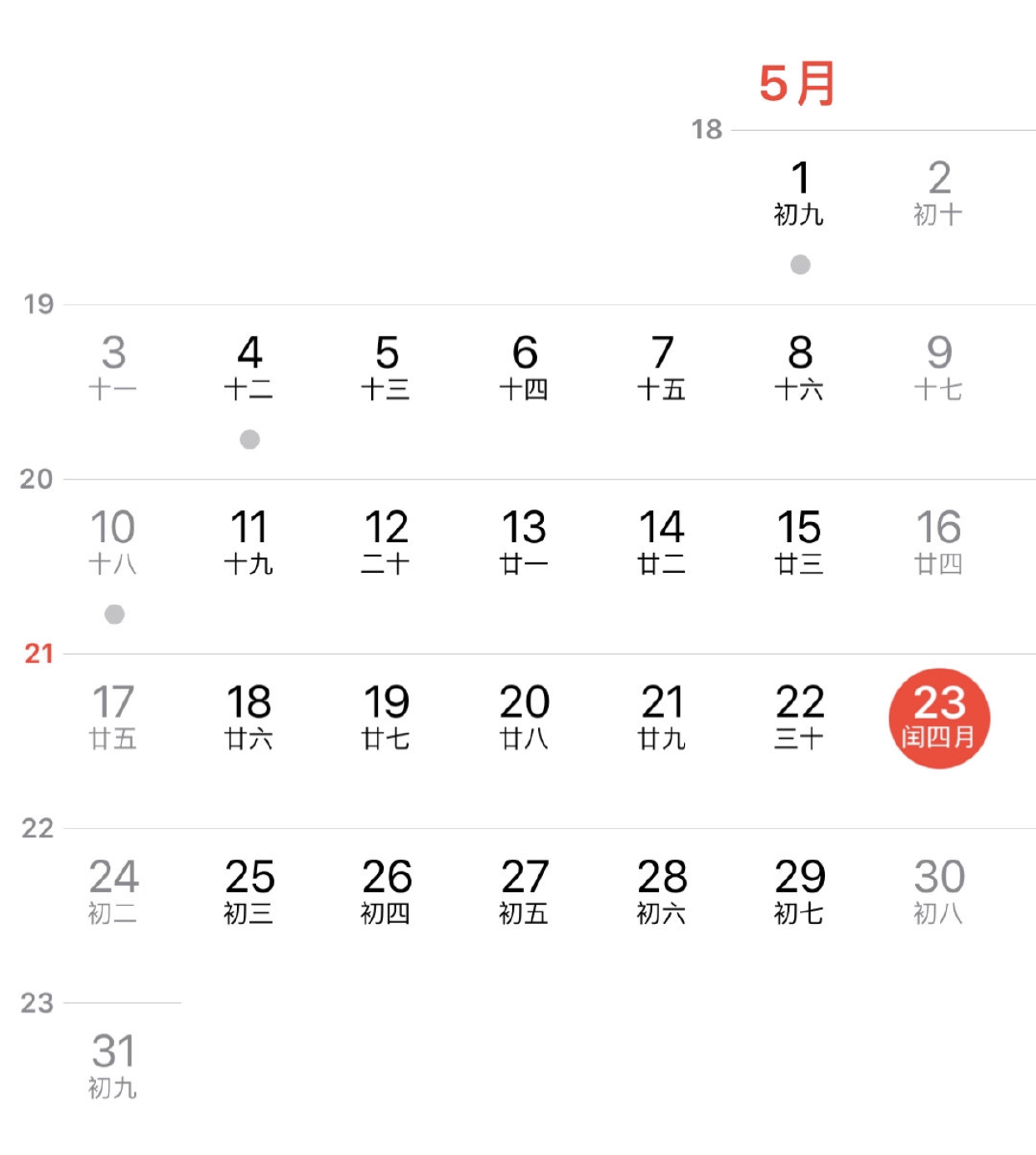Pick May 27 in the calendar
This screenshot has width=1036, height=1155.
pos(524,892)
